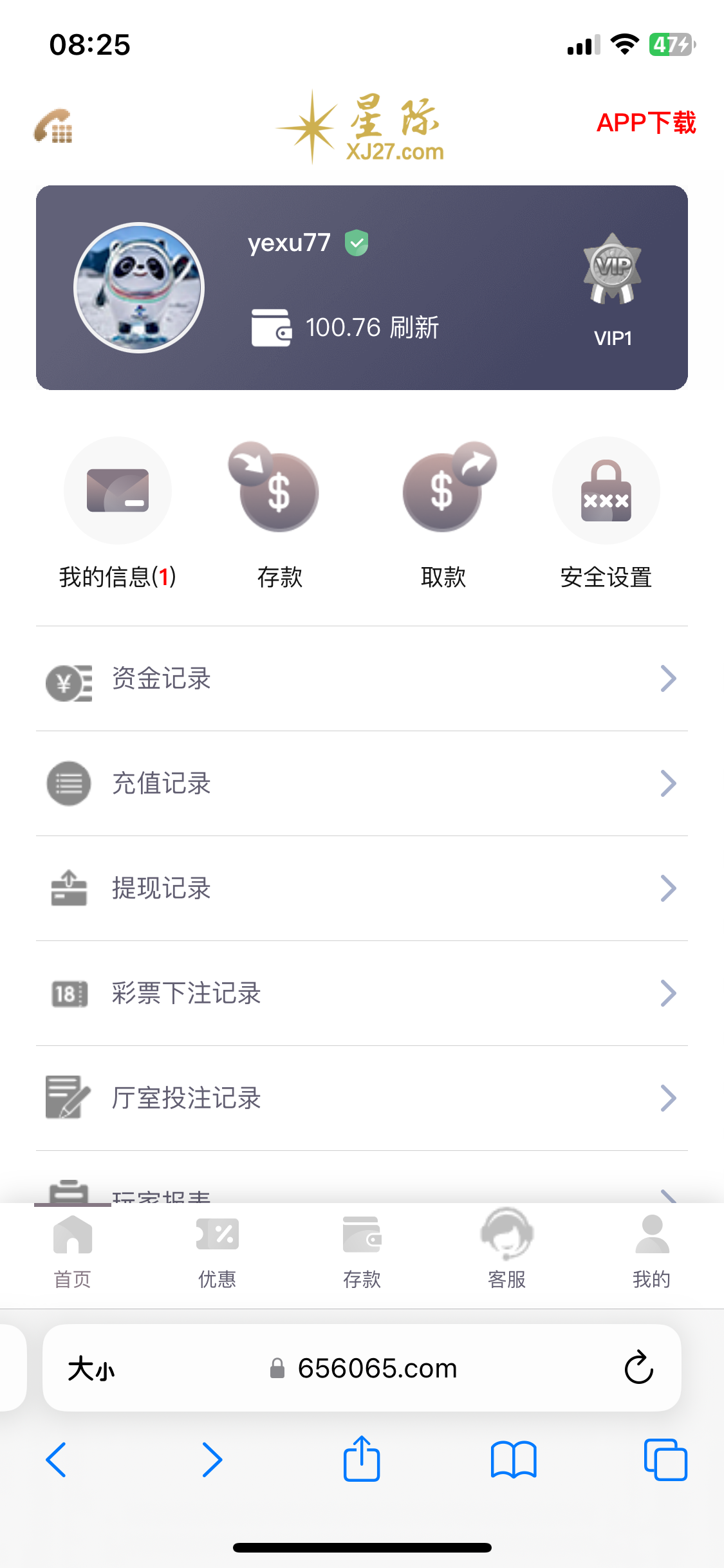Open 安全设置 security settings
This screenshot has height=1568, width=724.
coord(606,513)
